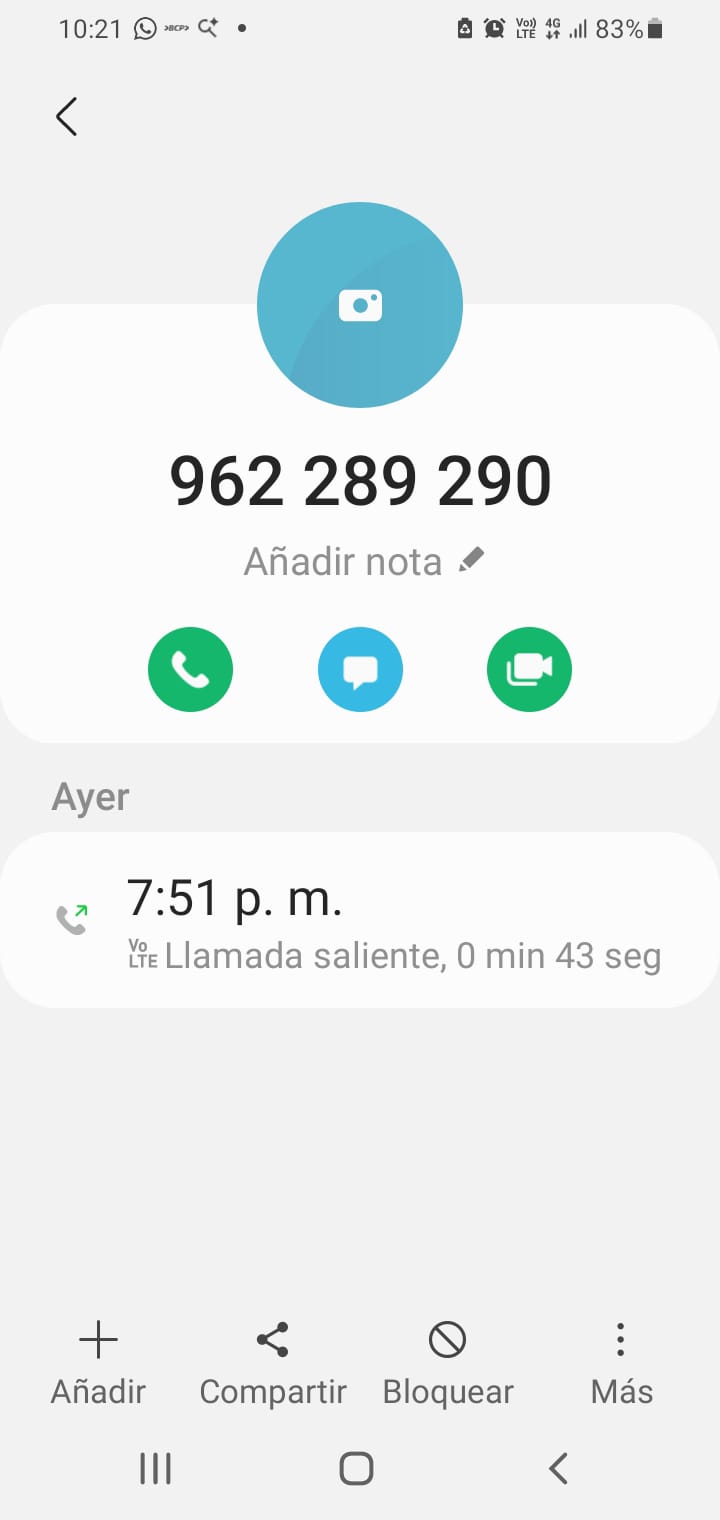The image size is (720, 1520).
Task: Start a video call with the camera icon
Action: [x=529, y=670]
